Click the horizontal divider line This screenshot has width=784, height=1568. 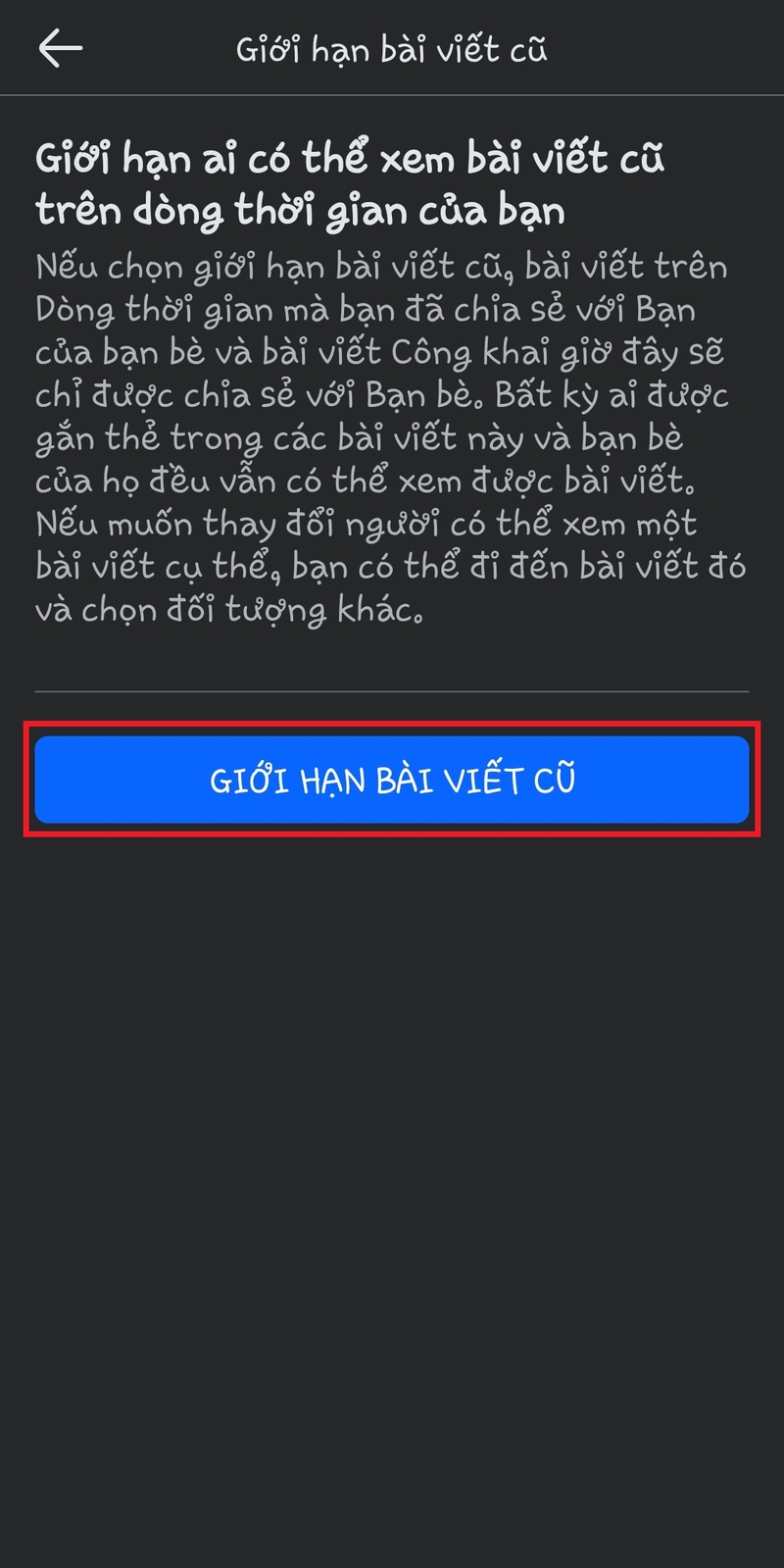392,689
